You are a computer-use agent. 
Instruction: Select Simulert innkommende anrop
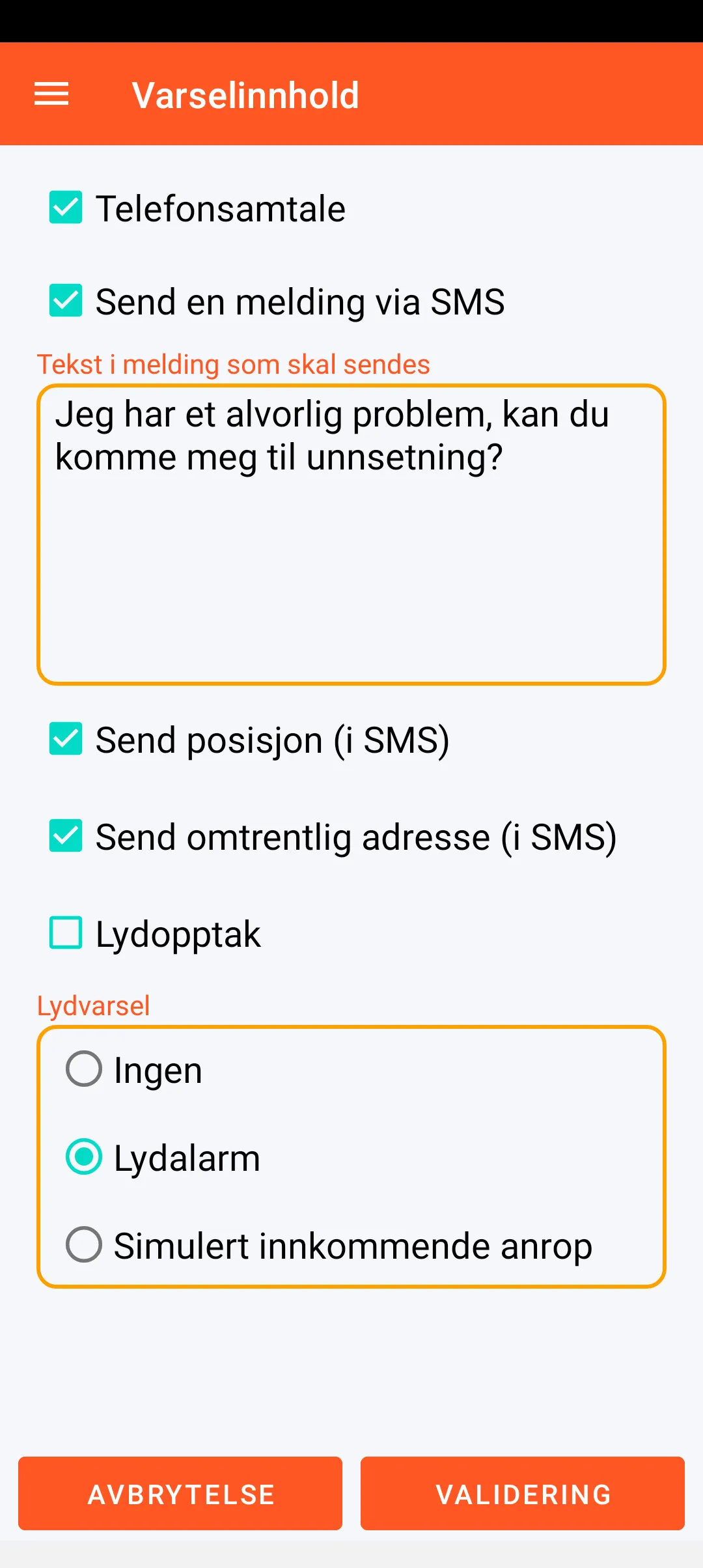point(84,1245)
